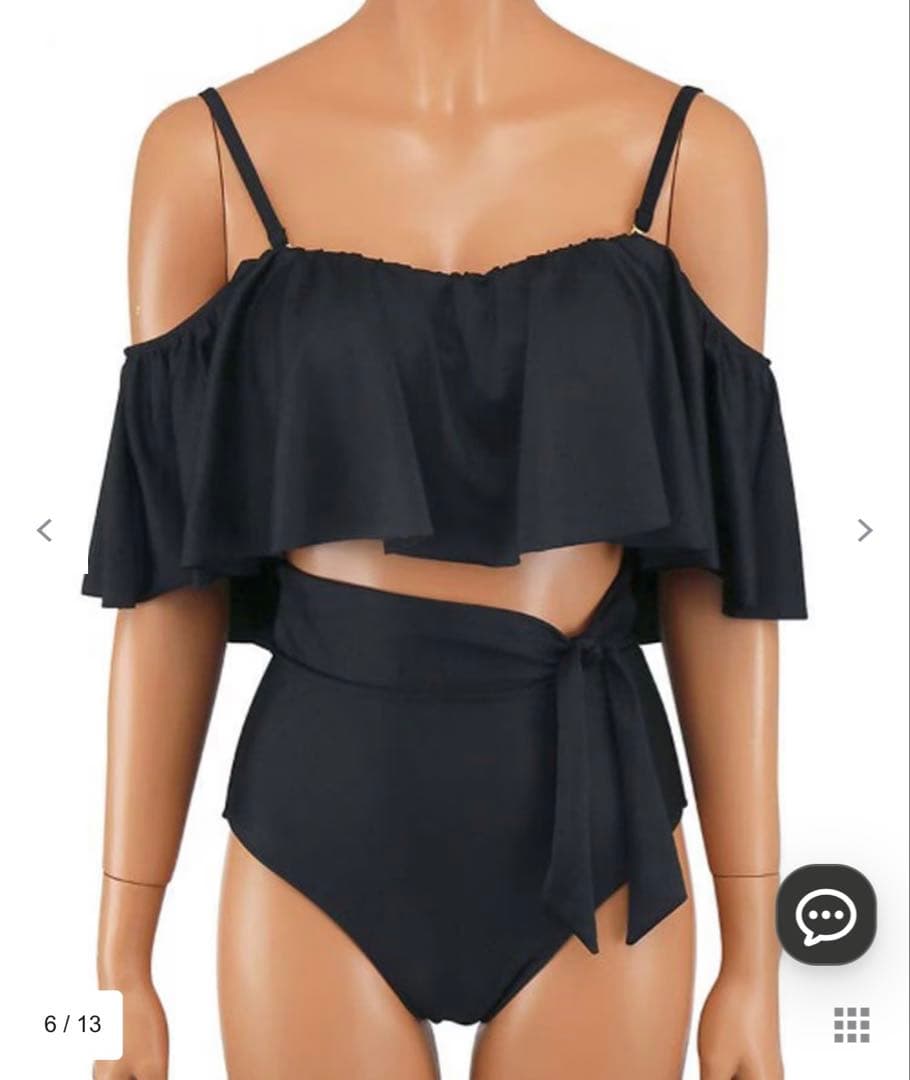Go to the previous product image
This screenshot has width=910, height=1080.
[x=44, y=530]
